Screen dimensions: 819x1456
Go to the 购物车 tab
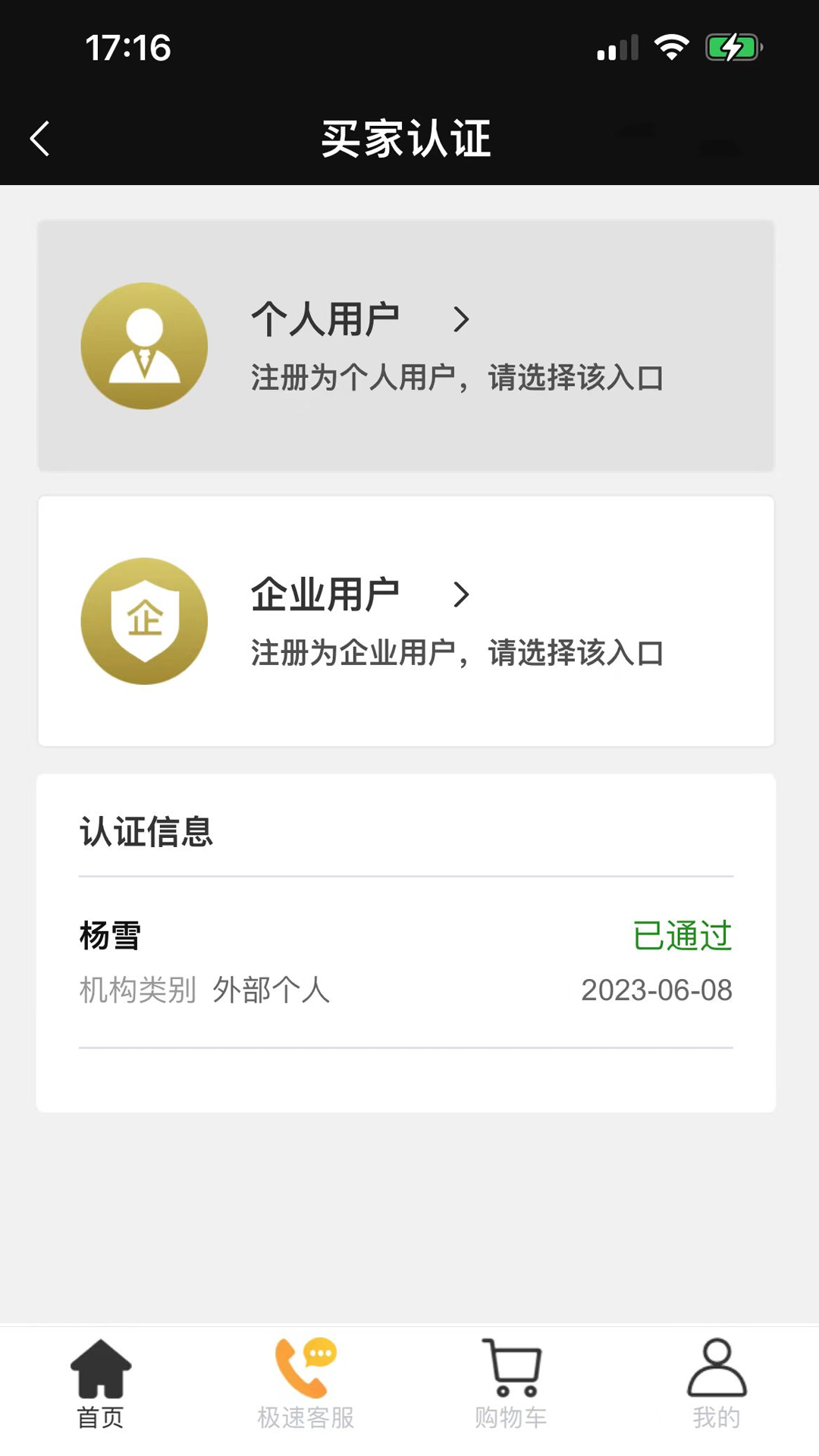(x=511, y=1384)
